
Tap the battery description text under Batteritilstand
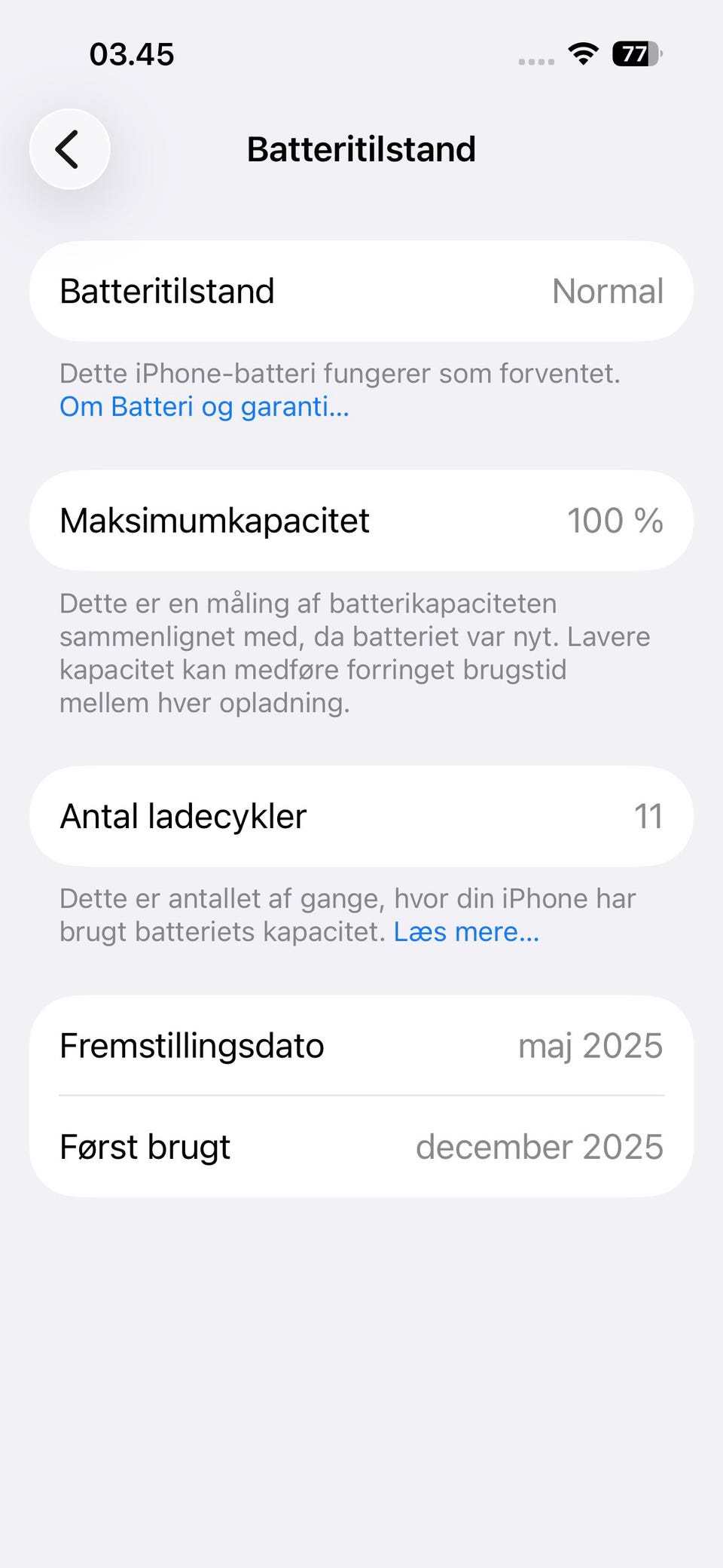339,373
